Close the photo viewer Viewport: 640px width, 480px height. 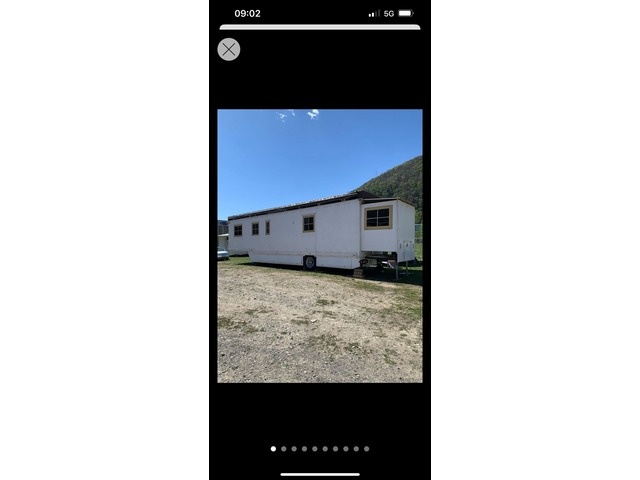(x=229, y=49)
